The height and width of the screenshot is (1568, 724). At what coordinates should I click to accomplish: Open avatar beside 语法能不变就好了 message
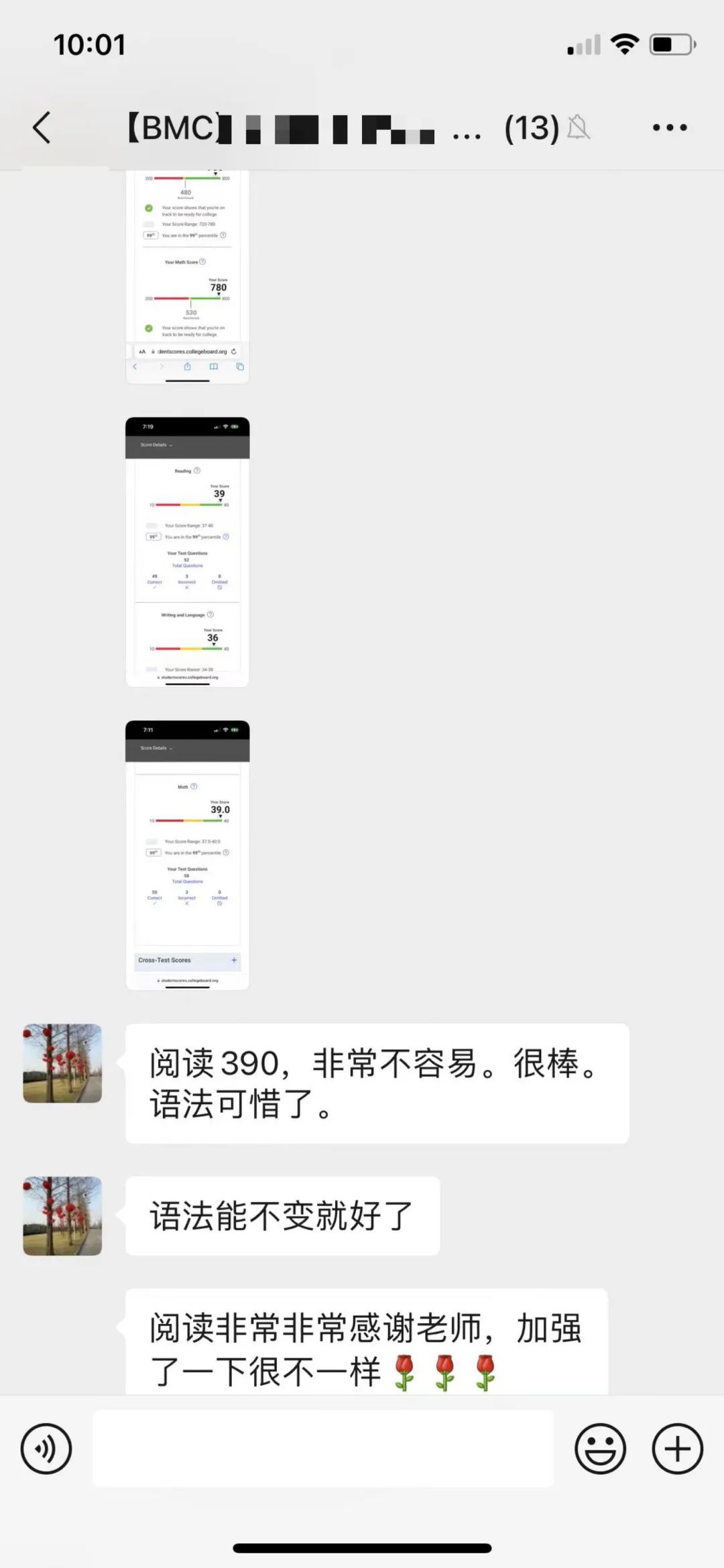coord(62,1215)
